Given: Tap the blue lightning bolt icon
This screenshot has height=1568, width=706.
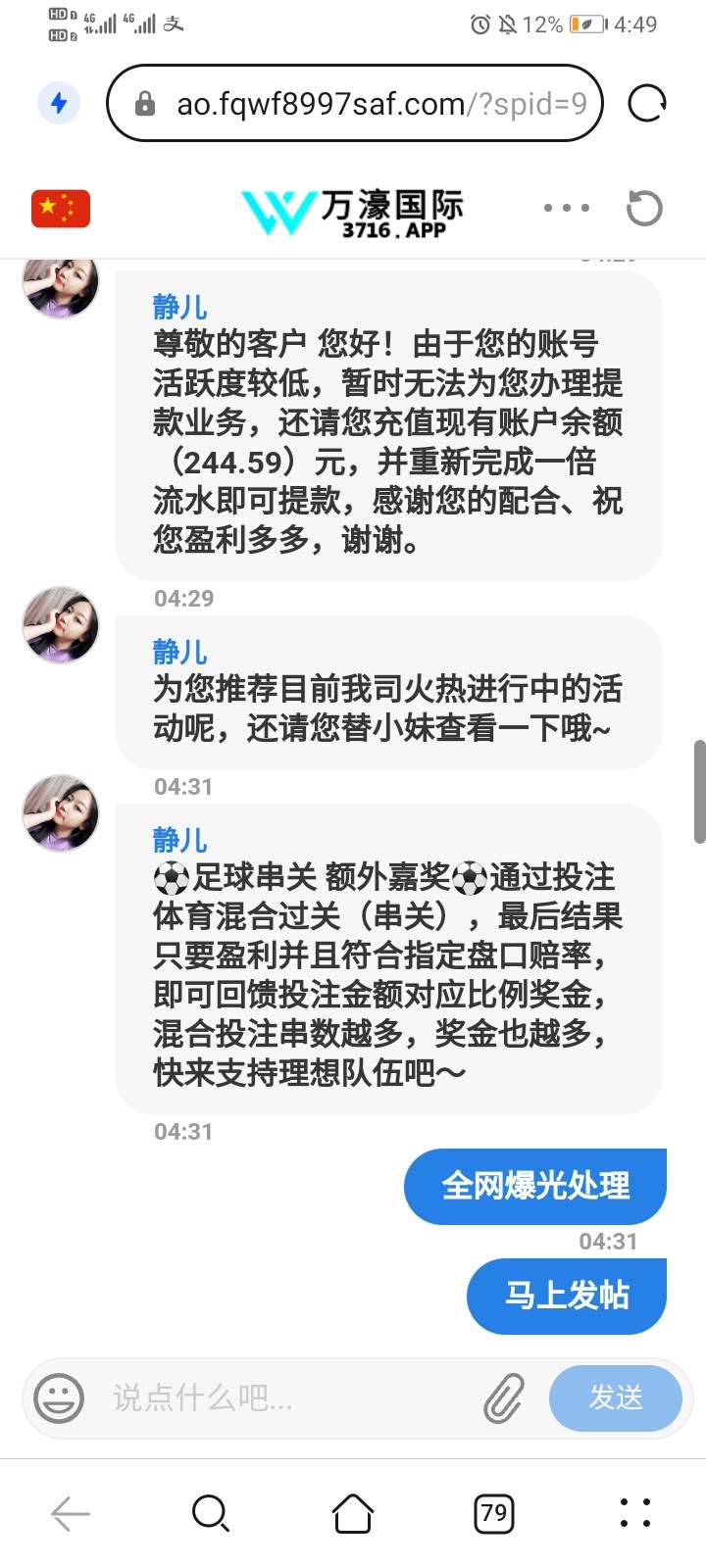Looking at the screenshot, I should point(59,103).
